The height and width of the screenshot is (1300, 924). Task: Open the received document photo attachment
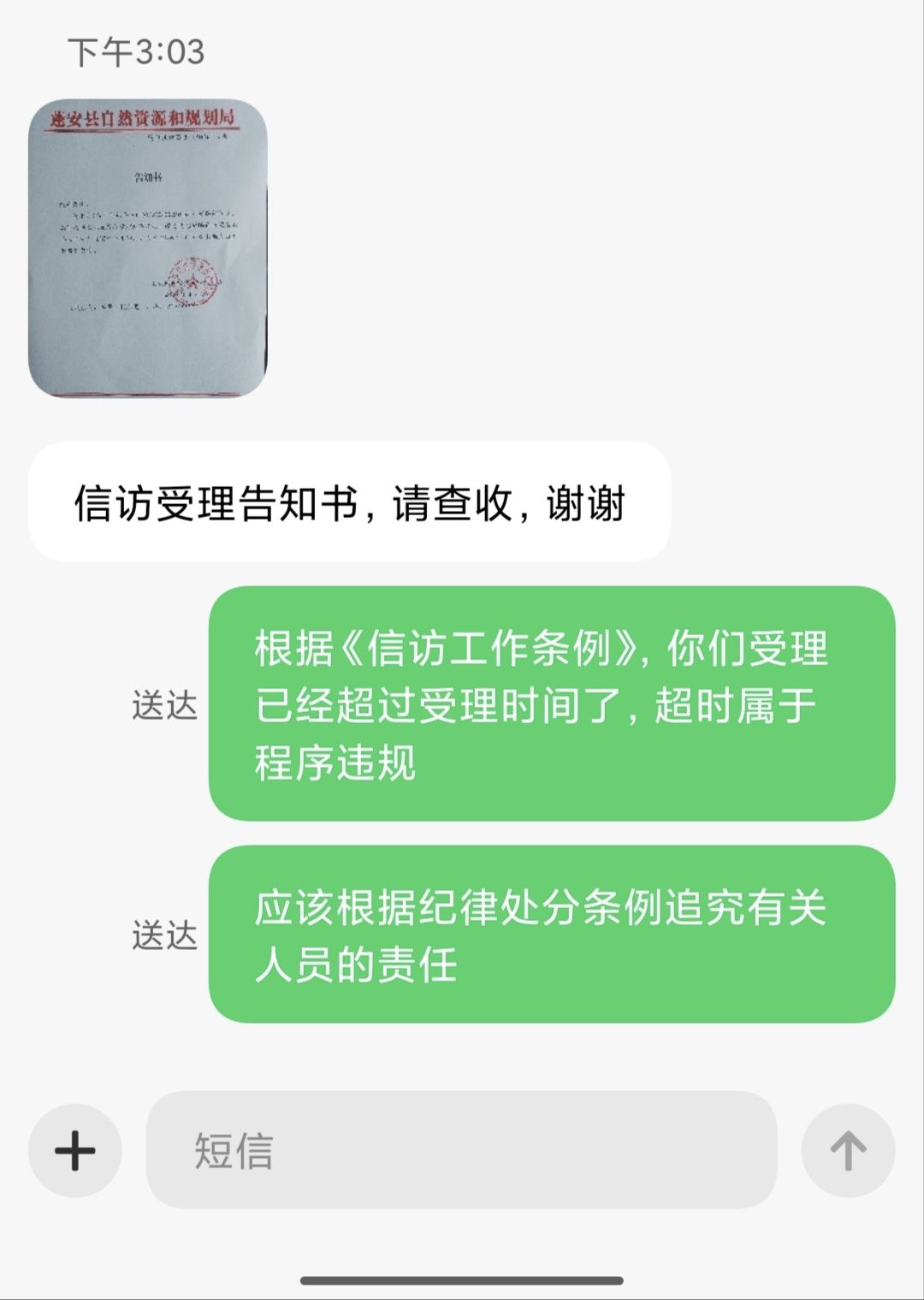click(x=147, y=248)
